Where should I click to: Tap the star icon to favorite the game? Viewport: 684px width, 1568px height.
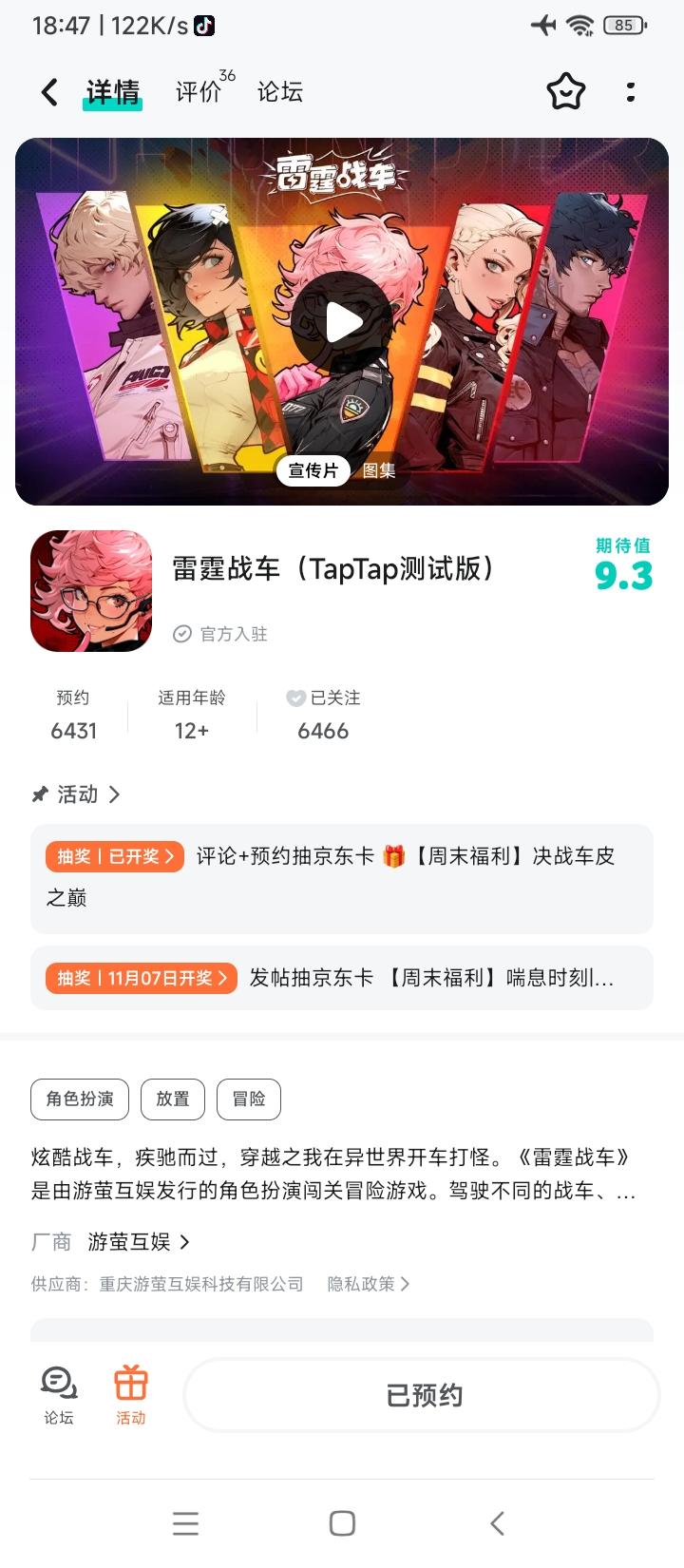point(566,91)
